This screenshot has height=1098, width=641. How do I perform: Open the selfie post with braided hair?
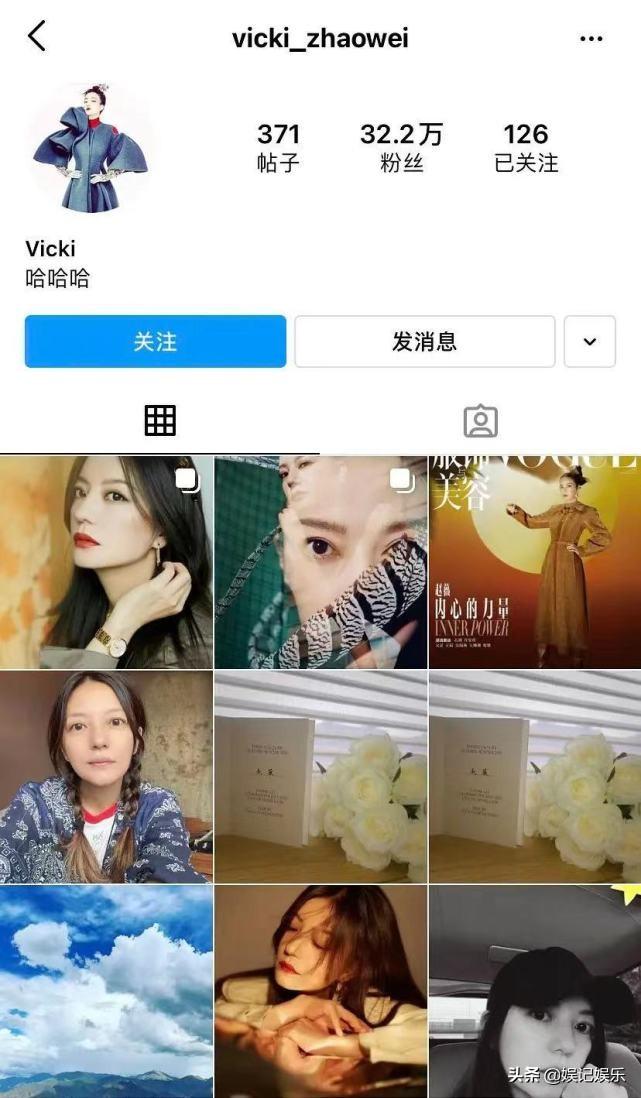click(106, 777)
